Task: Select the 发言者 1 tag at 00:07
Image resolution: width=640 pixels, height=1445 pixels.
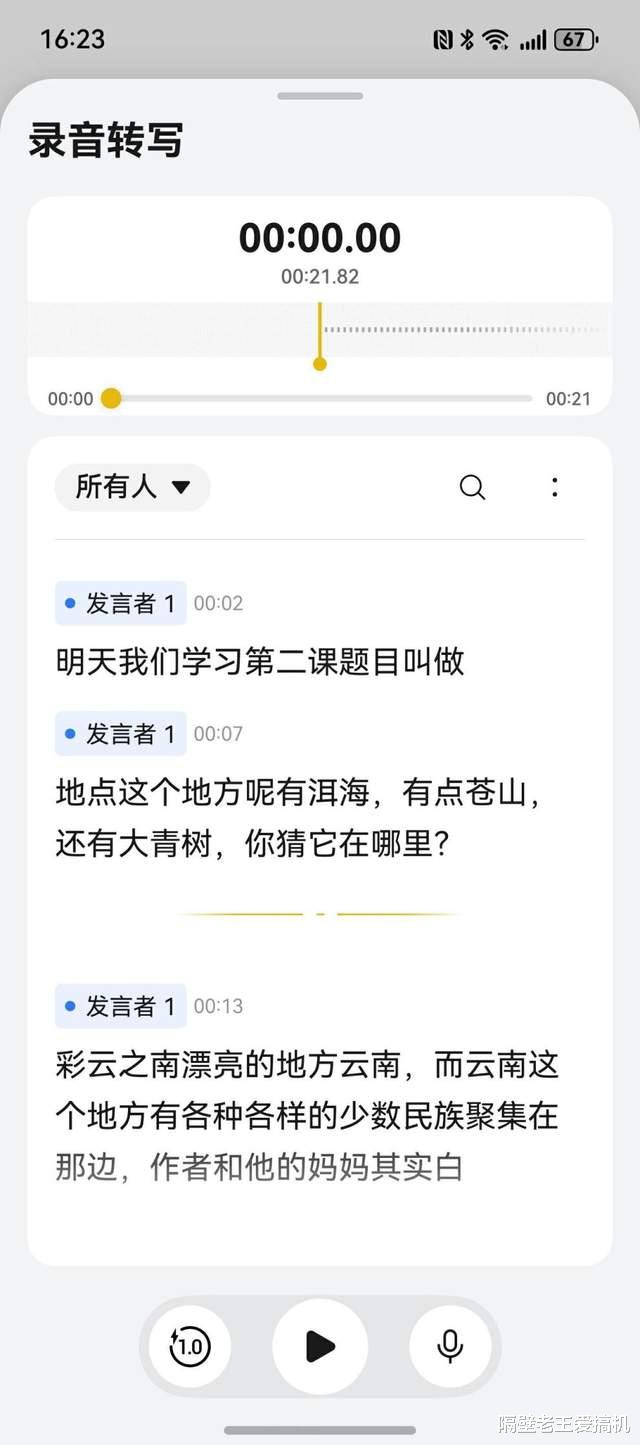Action: click(120, 734)
